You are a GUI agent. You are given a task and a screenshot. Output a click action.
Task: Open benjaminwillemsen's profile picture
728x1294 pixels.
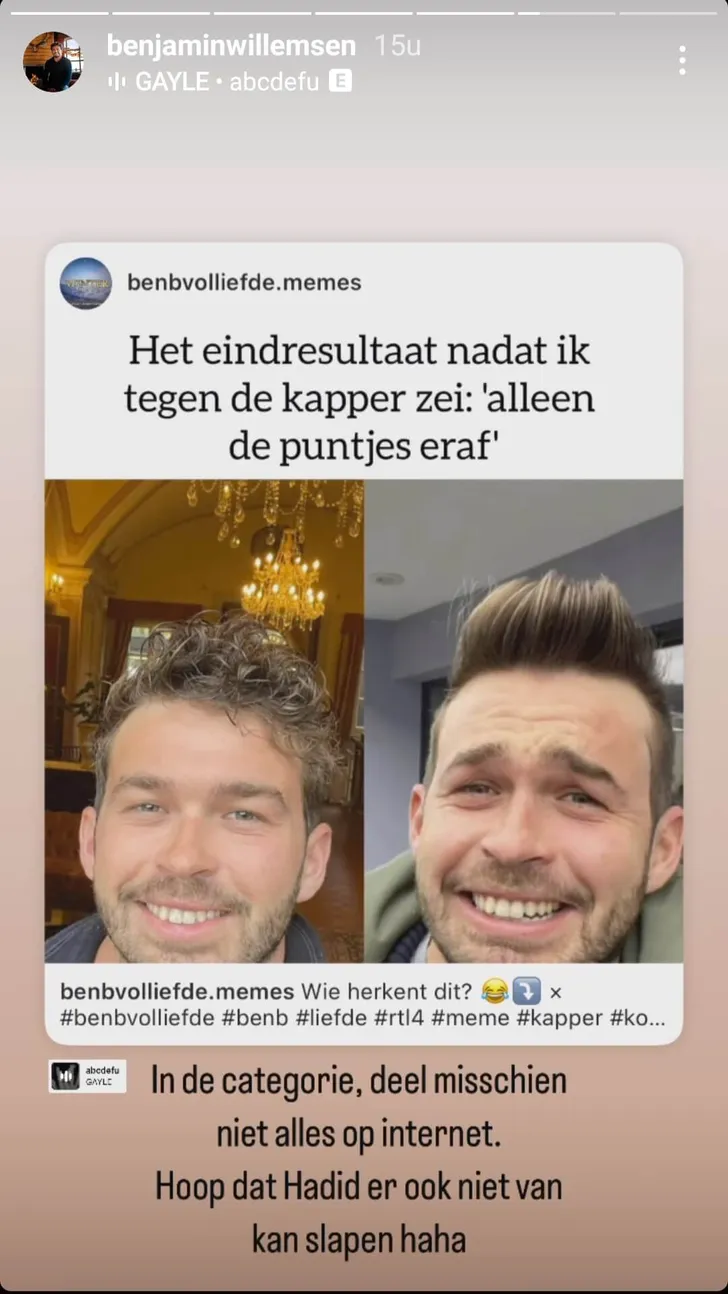(x=53, y=62)
